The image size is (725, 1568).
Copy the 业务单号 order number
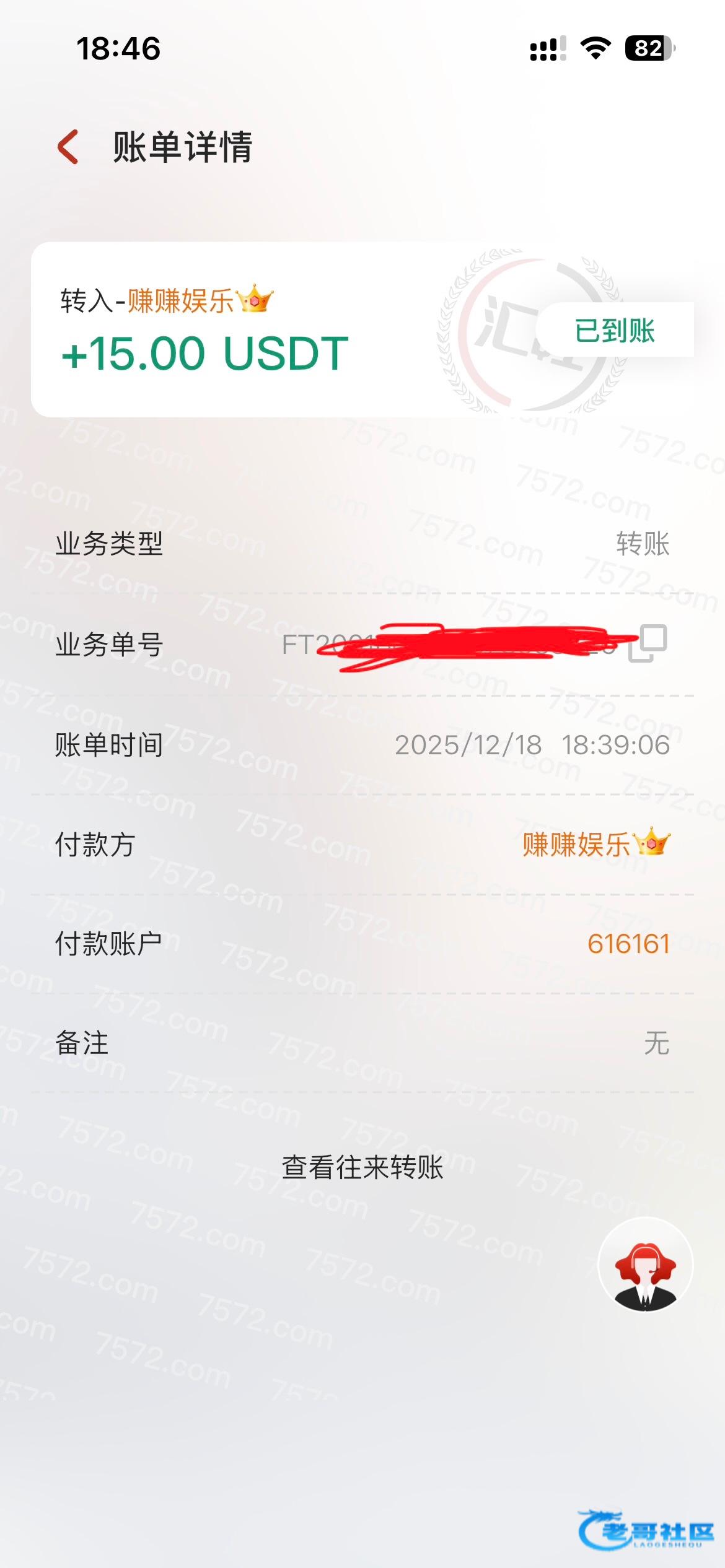(649, 643)
